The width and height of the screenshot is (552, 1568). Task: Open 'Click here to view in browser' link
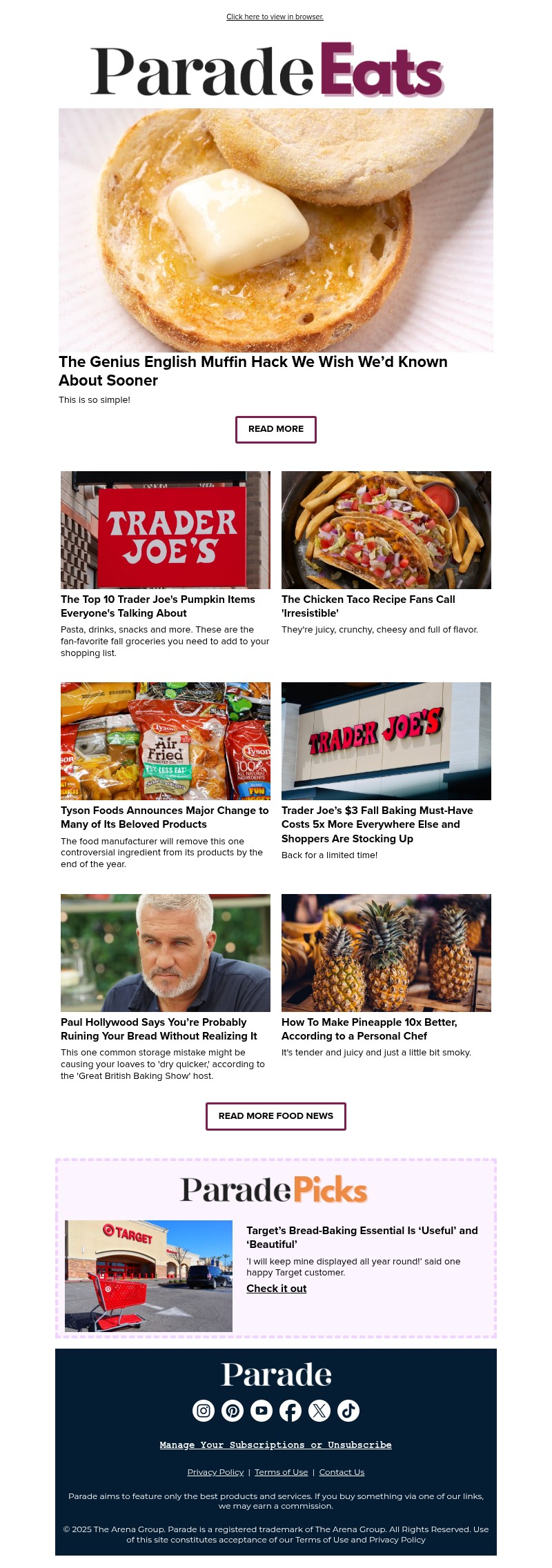(275, 17)
